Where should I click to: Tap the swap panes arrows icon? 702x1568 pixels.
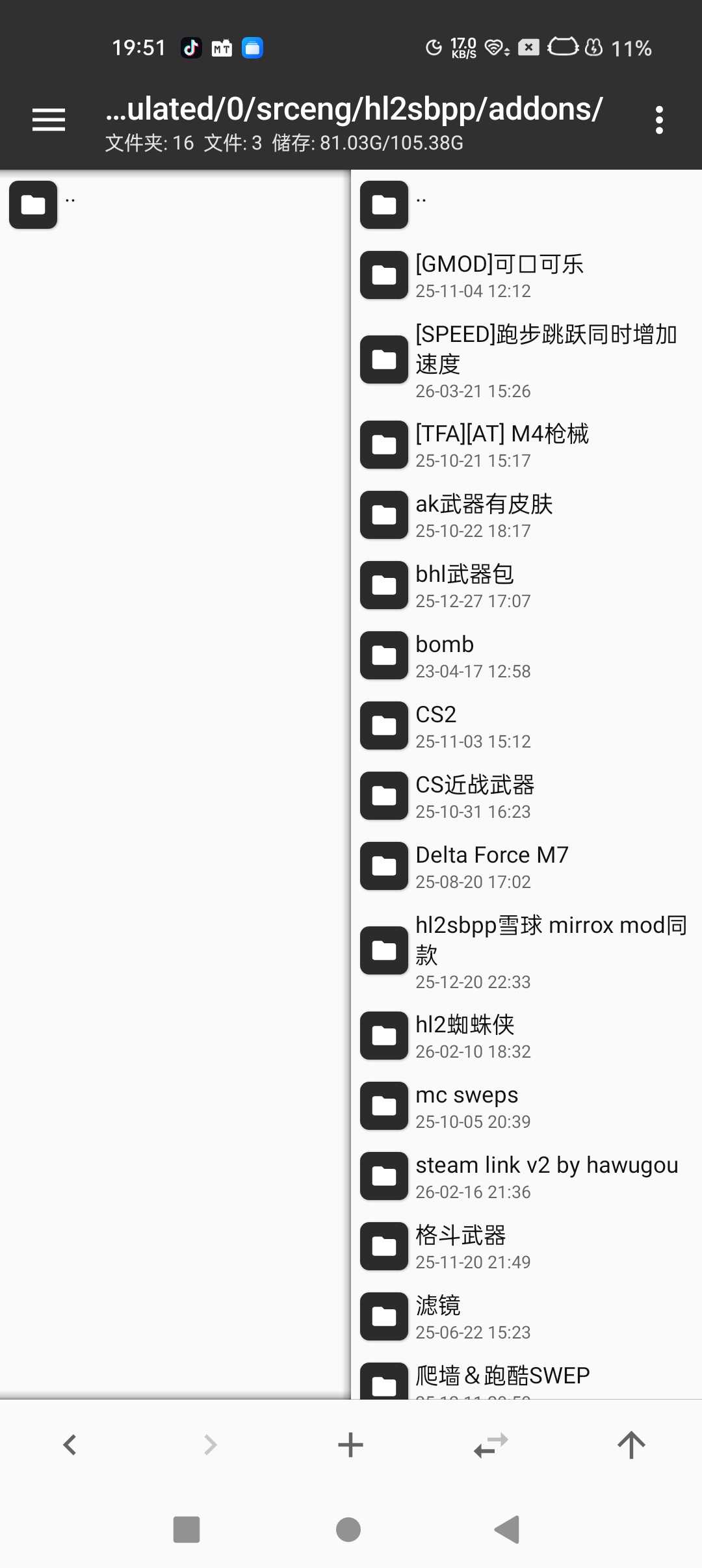pos(491,1445)
